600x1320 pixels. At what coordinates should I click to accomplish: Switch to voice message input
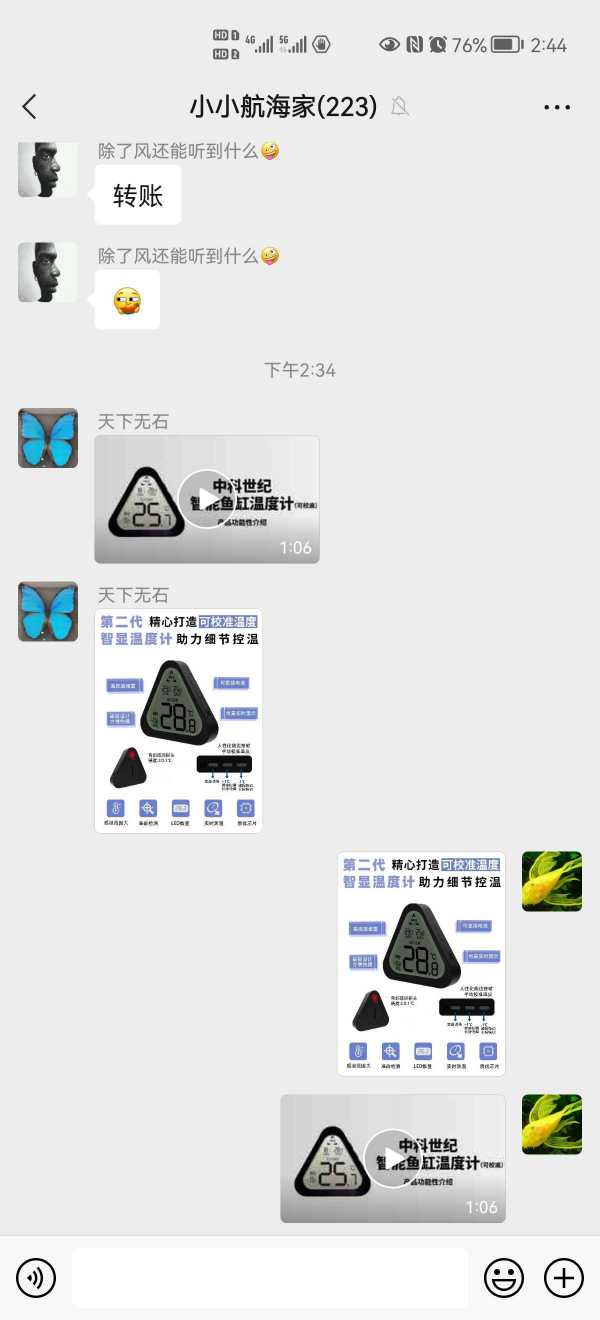click(x=37, y=1277)
